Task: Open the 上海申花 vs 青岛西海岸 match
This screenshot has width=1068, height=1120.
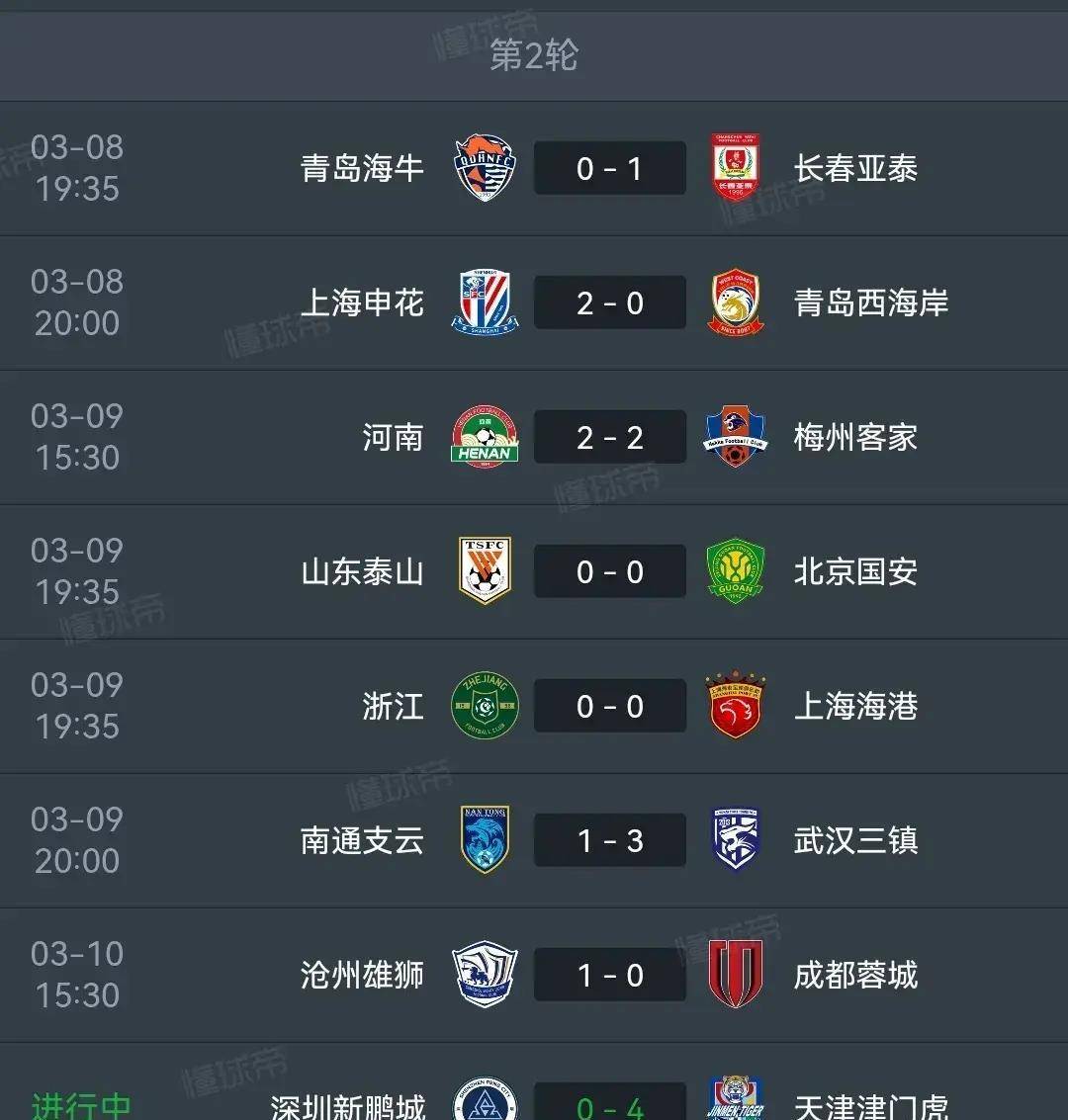Action: tap(609, 303)
